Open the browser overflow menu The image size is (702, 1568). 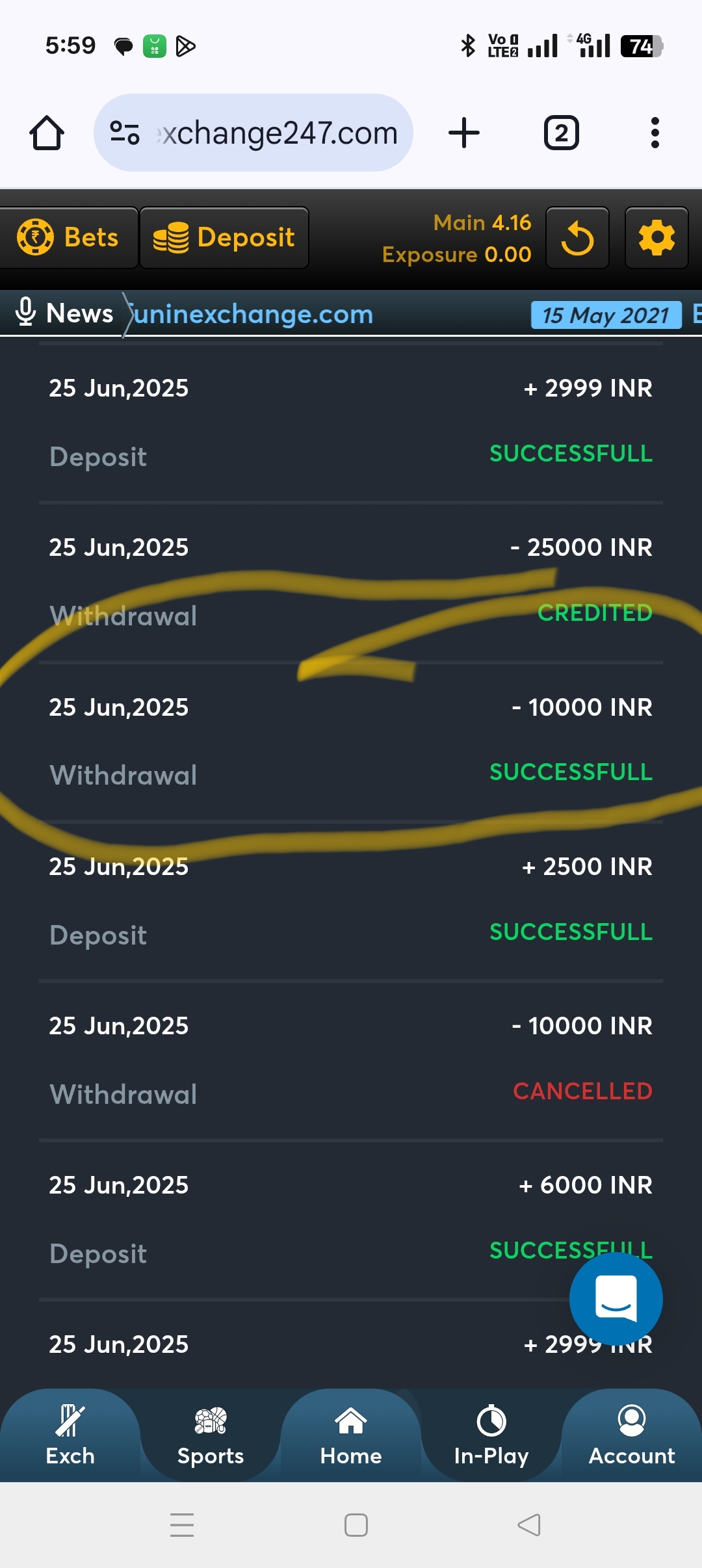[655, 133]
